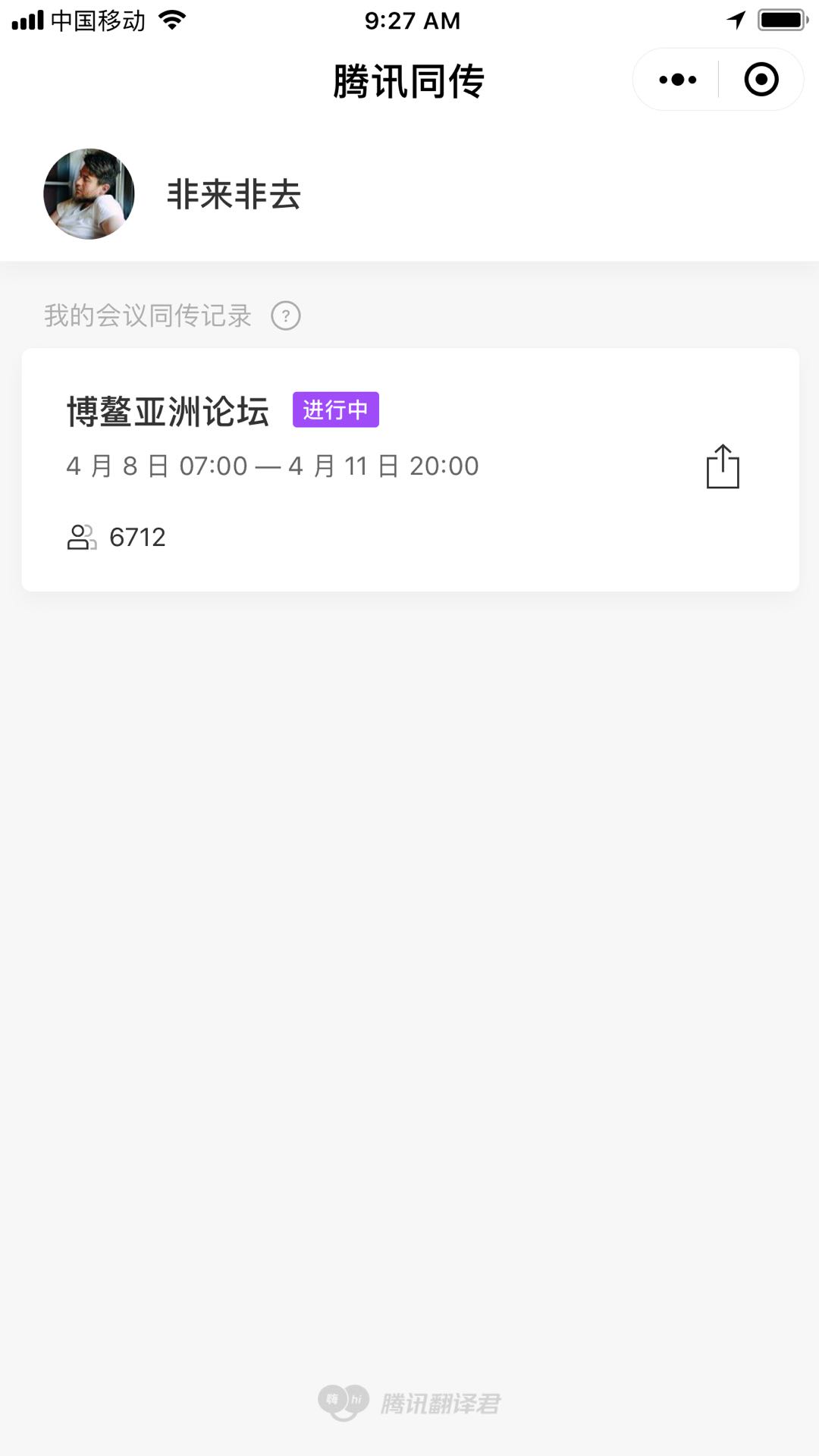Share the 博鳌亚洲论坛 meeting record

(723, 466)
